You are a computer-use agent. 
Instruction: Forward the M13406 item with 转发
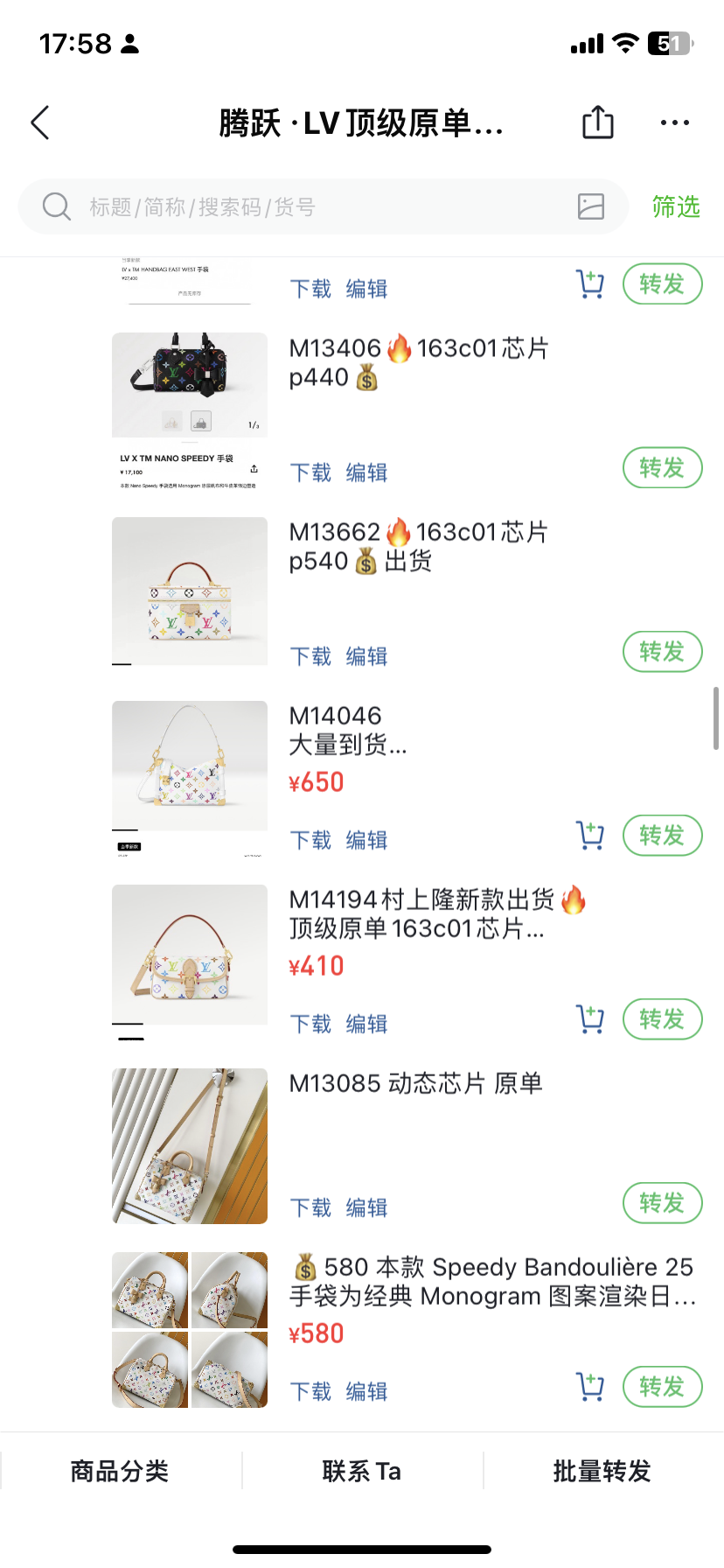(x=662, y=468)
